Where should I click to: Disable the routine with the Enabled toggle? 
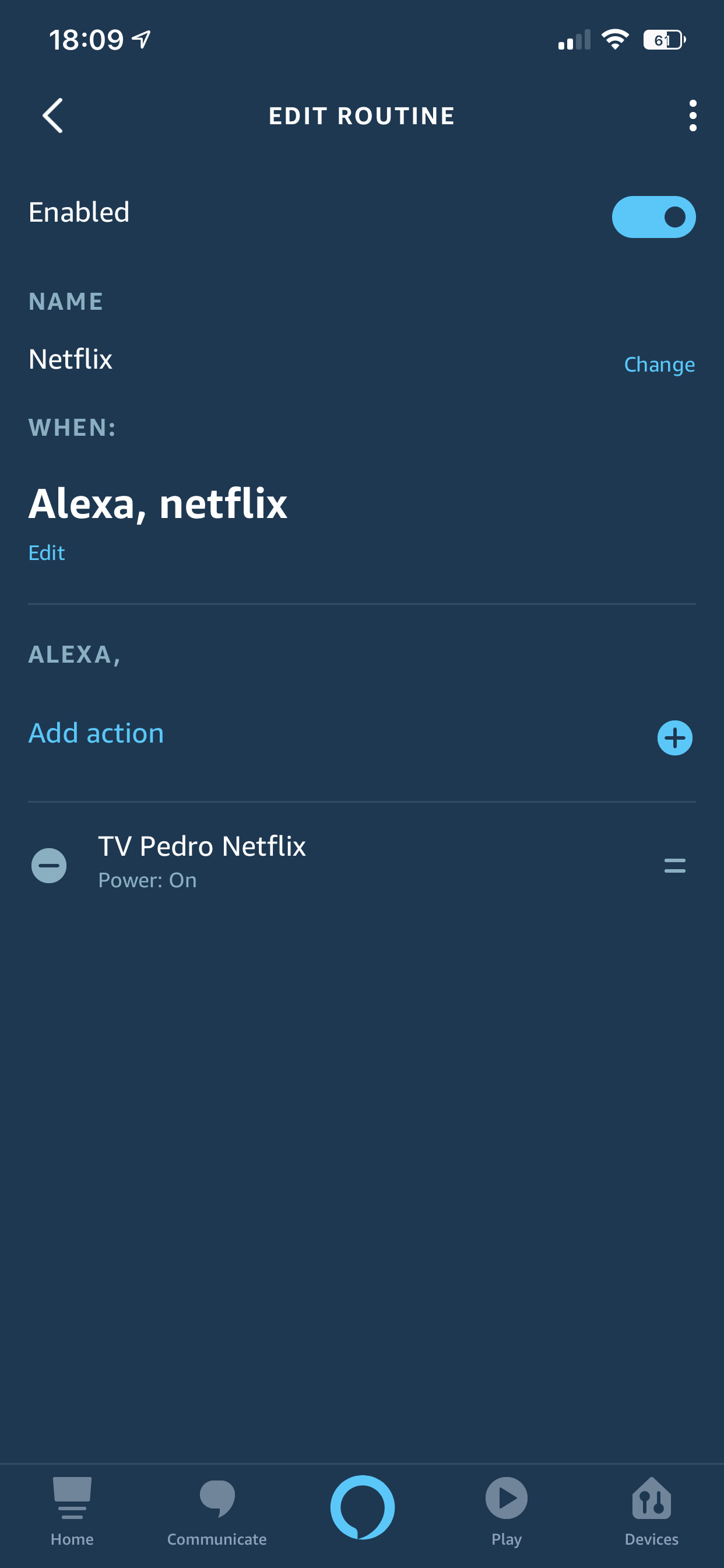653,216
